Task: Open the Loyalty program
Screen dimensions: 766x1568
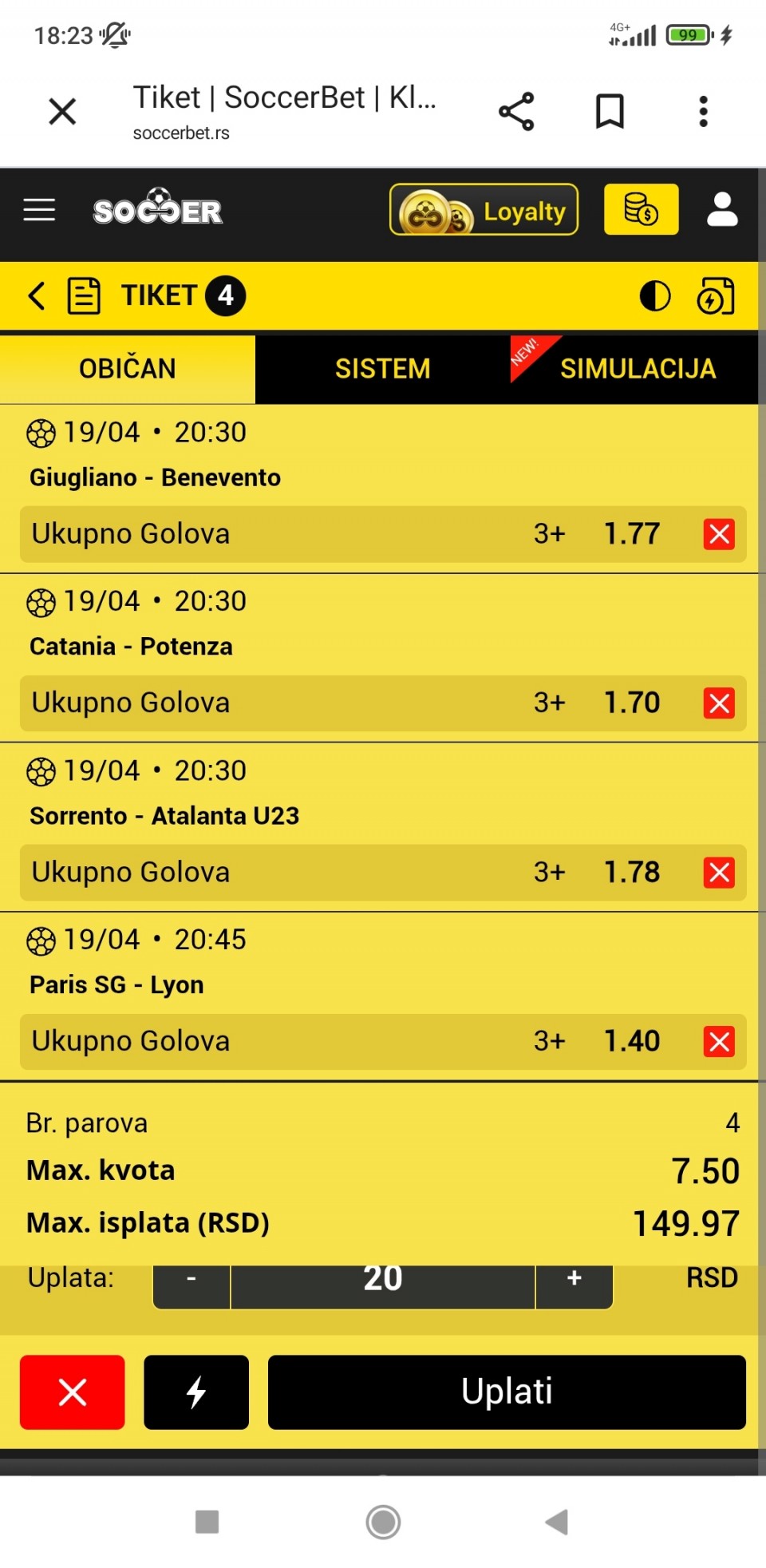Action: point(484,210)
